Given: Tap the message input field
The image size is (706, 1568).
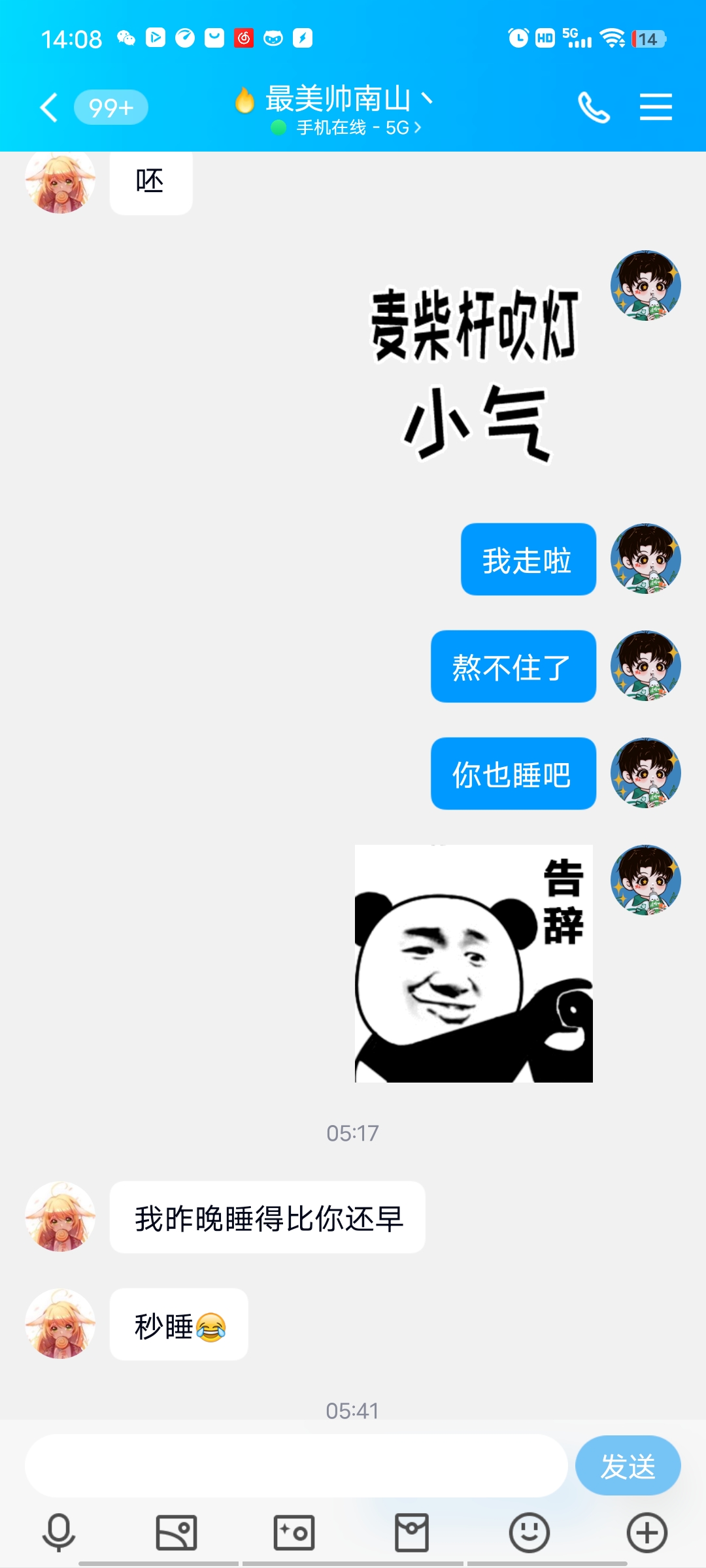Looking at the screenshot, I should point(295,1465).
